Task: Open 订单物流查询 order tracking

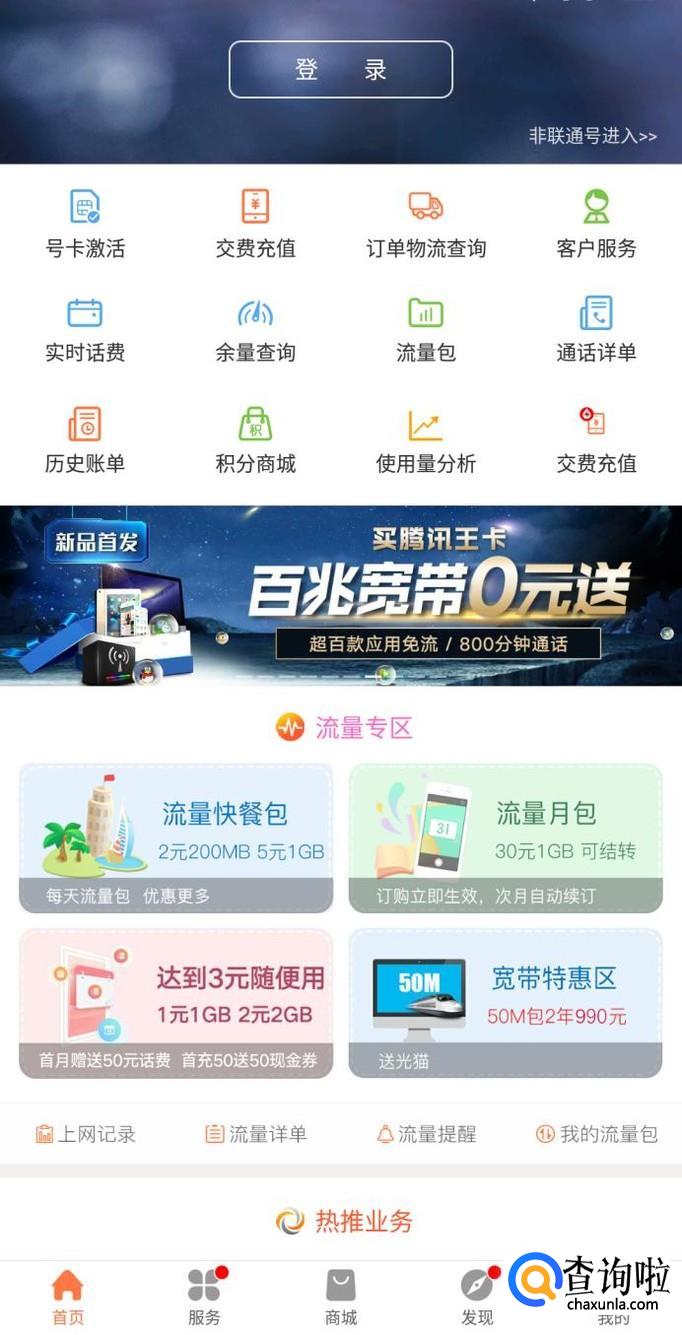Action: coord(426,225)
